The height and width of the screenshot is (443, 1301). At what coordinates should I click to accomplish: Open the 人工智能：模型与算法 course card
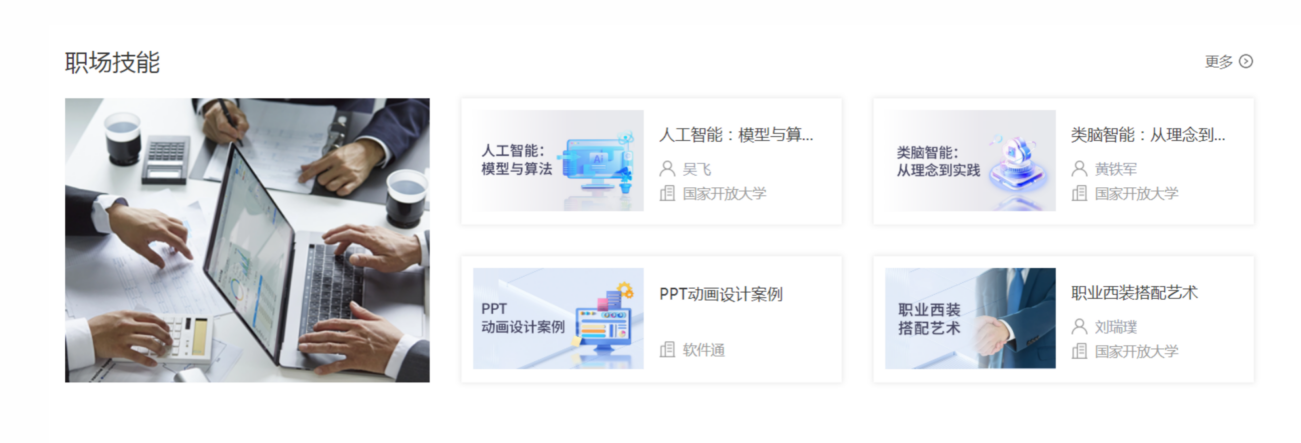[x=651, y=161]
